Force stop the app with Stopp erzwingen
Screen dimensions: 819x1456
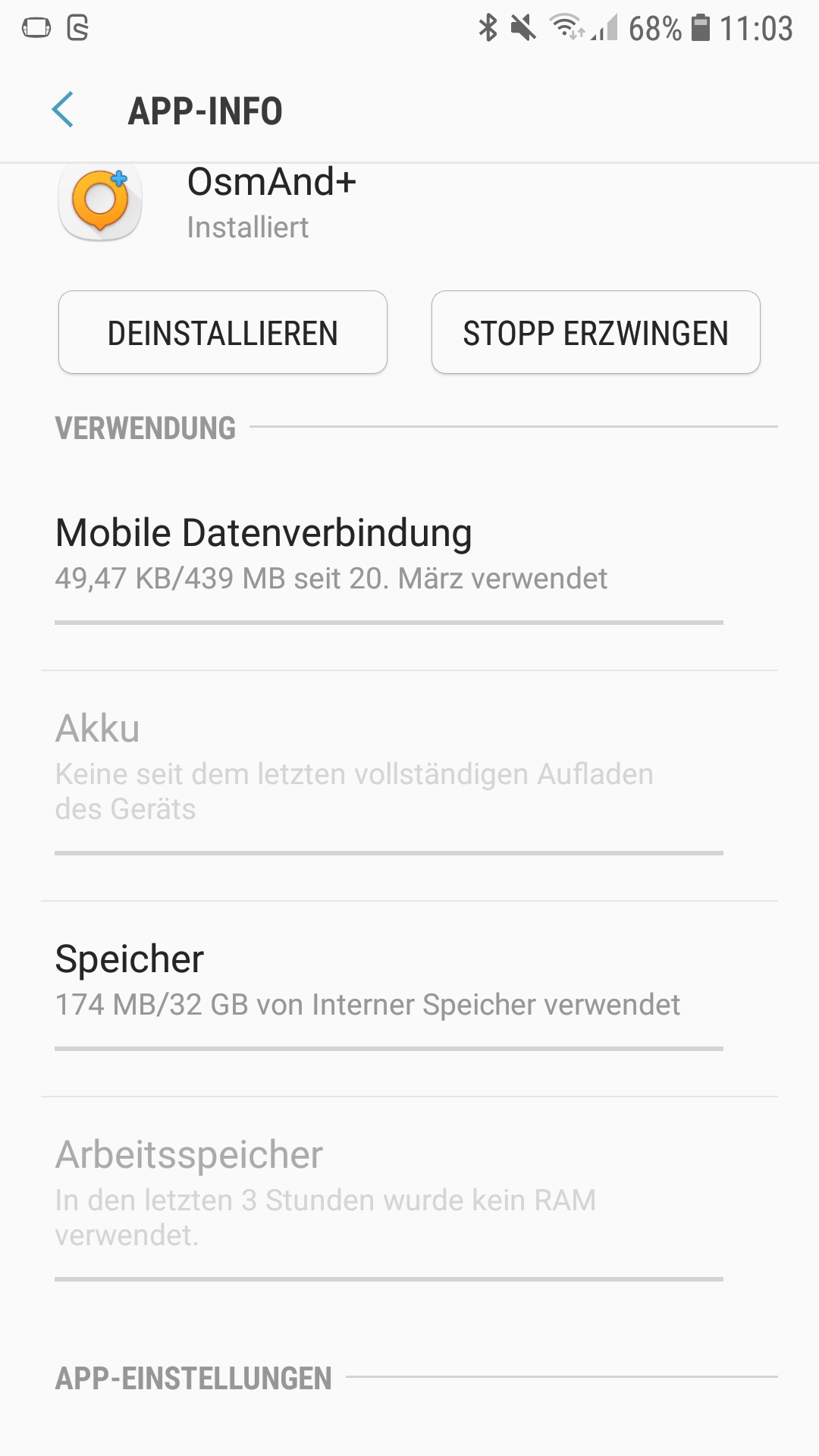pos(595,333)
